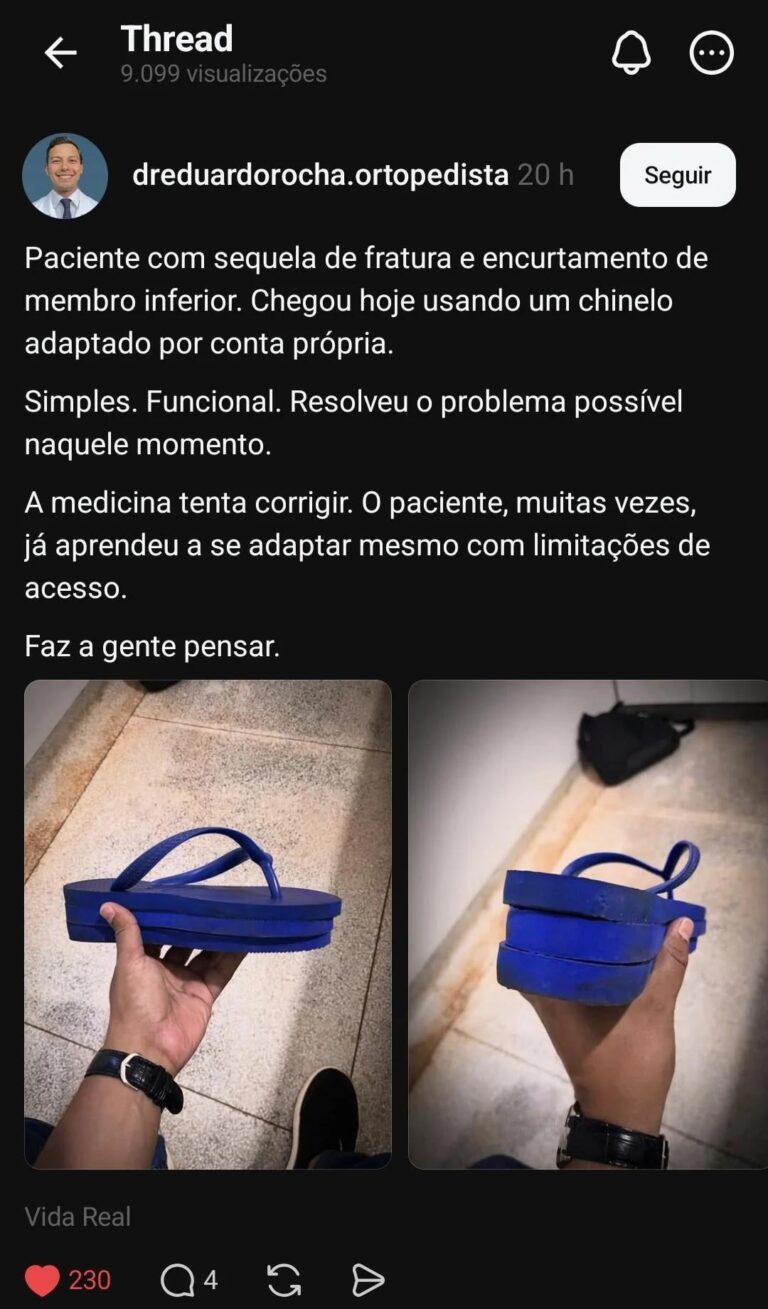Open the Vida Real topic tag
This screenshot has height=1309, width=768.
tap(78, 1217)
